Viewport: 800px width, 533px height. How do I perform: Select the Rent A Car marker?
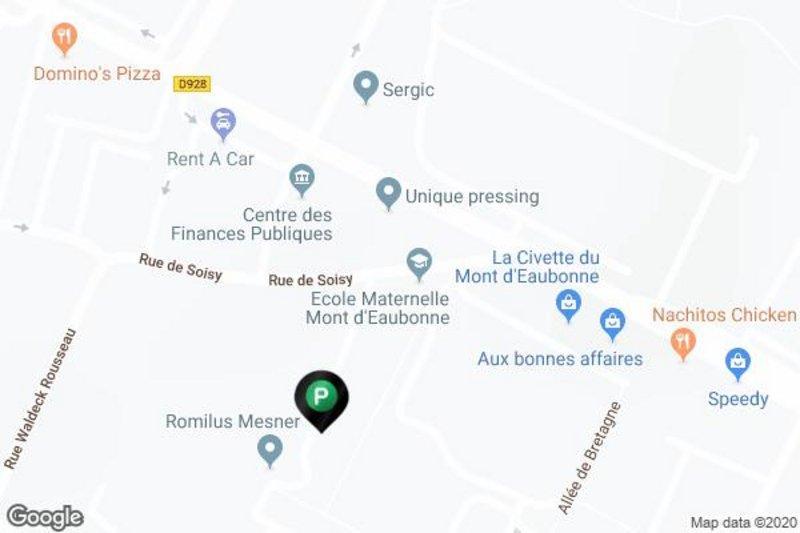pos(223,125)
